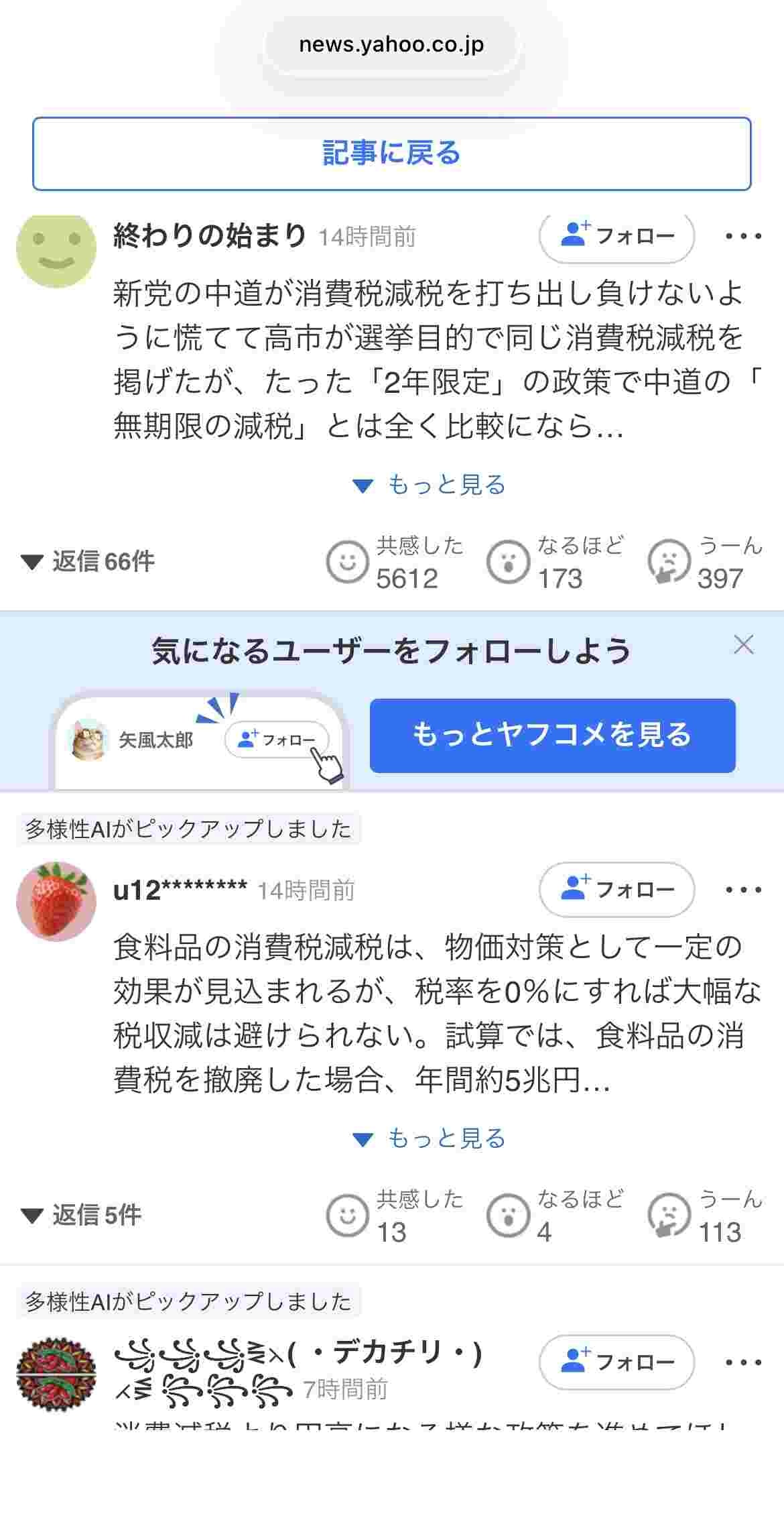Follow the user デカチリ
This screenshot has height=1526, width=784.
(616, 1362)
